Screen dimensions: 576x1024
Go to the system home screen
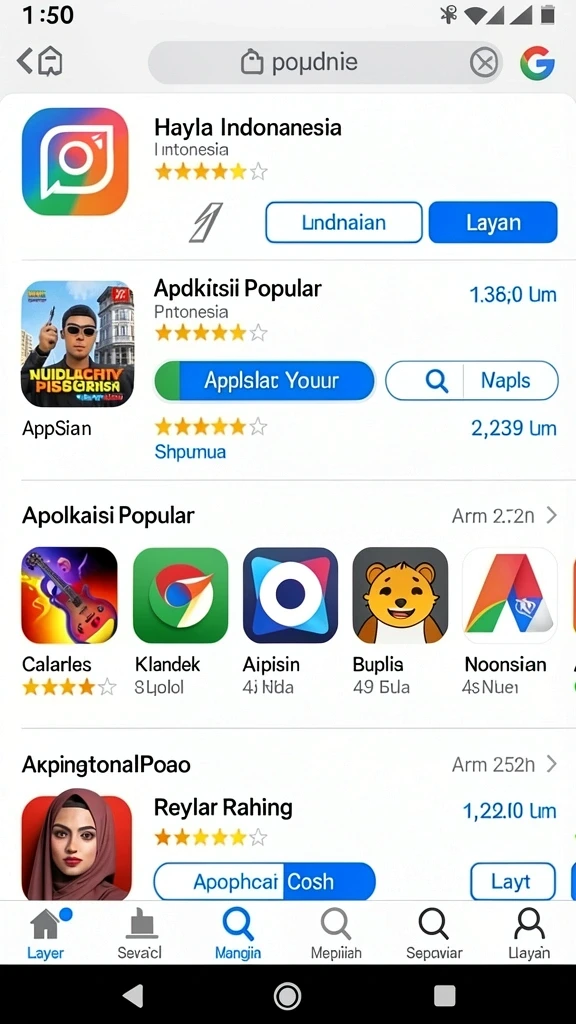pyautogui.click(x=287, y=996)
